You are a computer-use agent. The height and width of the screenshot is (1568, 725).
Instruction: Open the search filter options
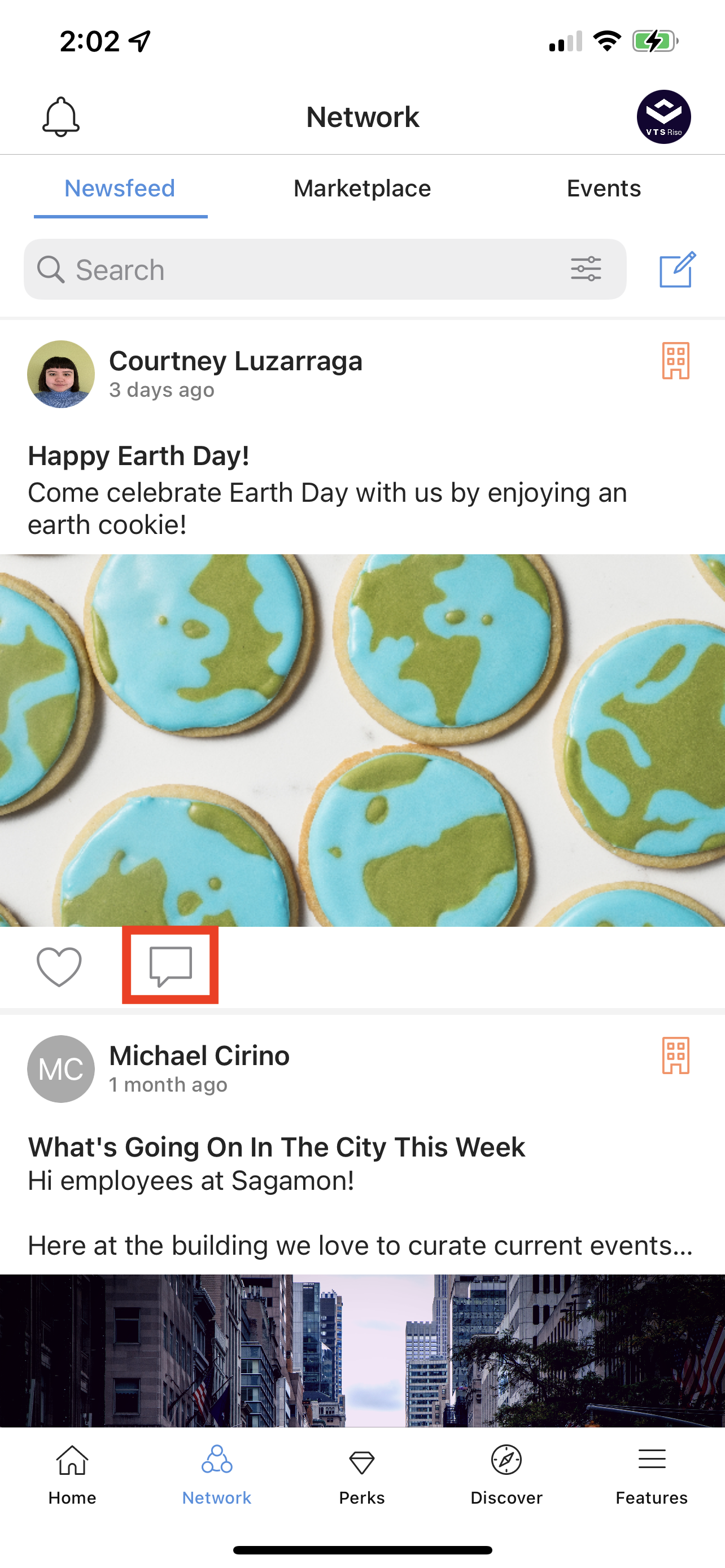(x=586, y=269)
